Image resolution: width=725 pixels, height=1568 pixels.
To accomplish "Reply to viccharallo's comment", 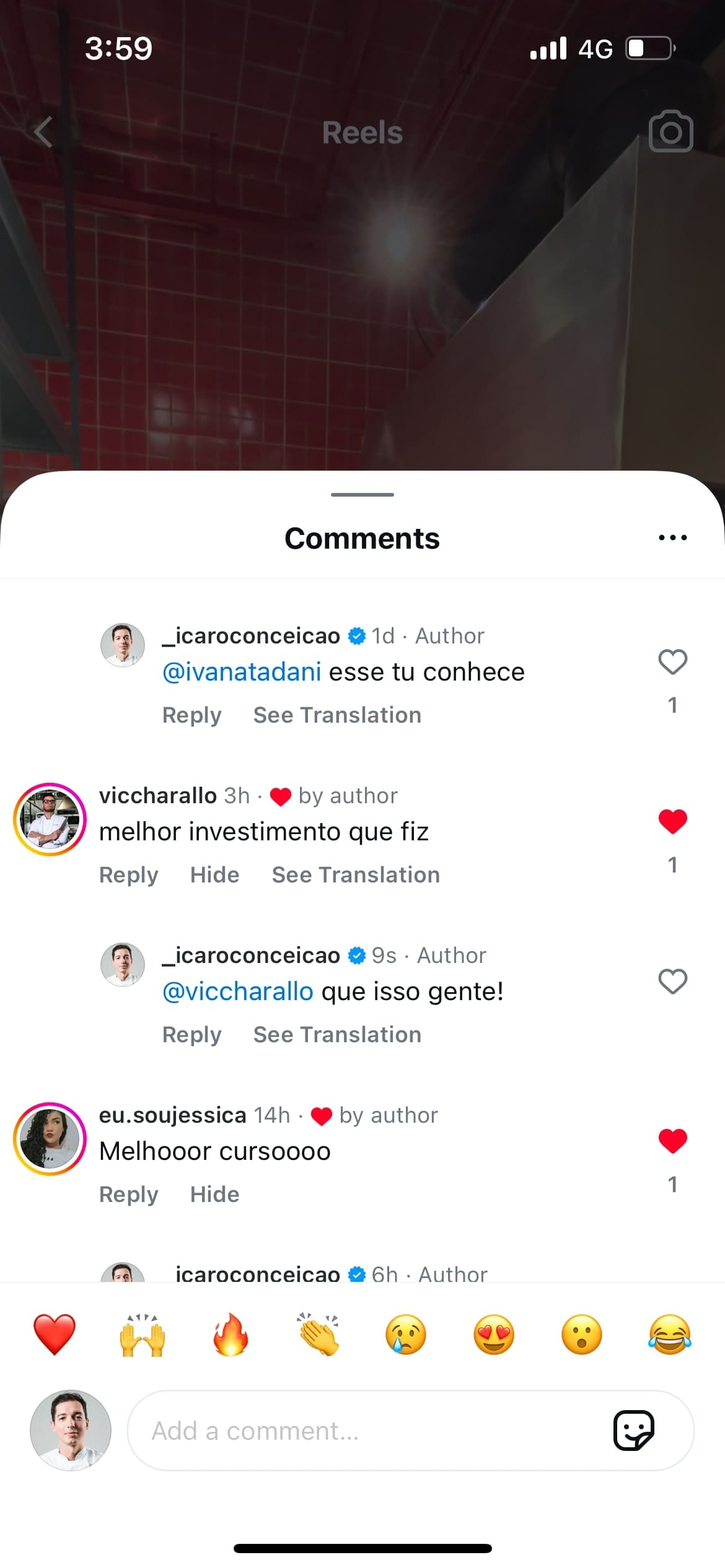I will pyautogui.click(x=129, y=875).
